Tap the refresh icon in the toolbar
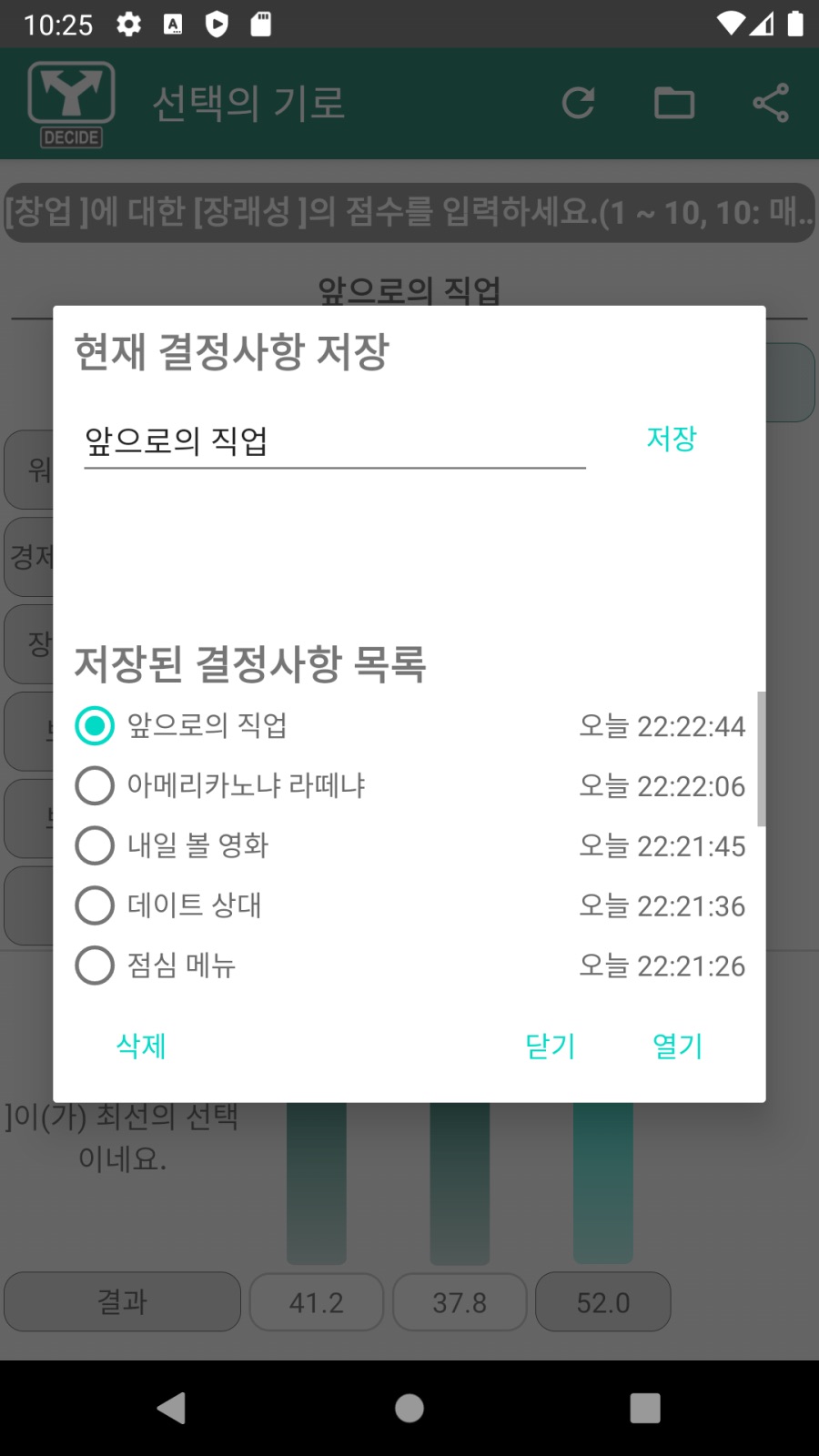This screenshot has height=1456, width=819. [x=580, y=103]
